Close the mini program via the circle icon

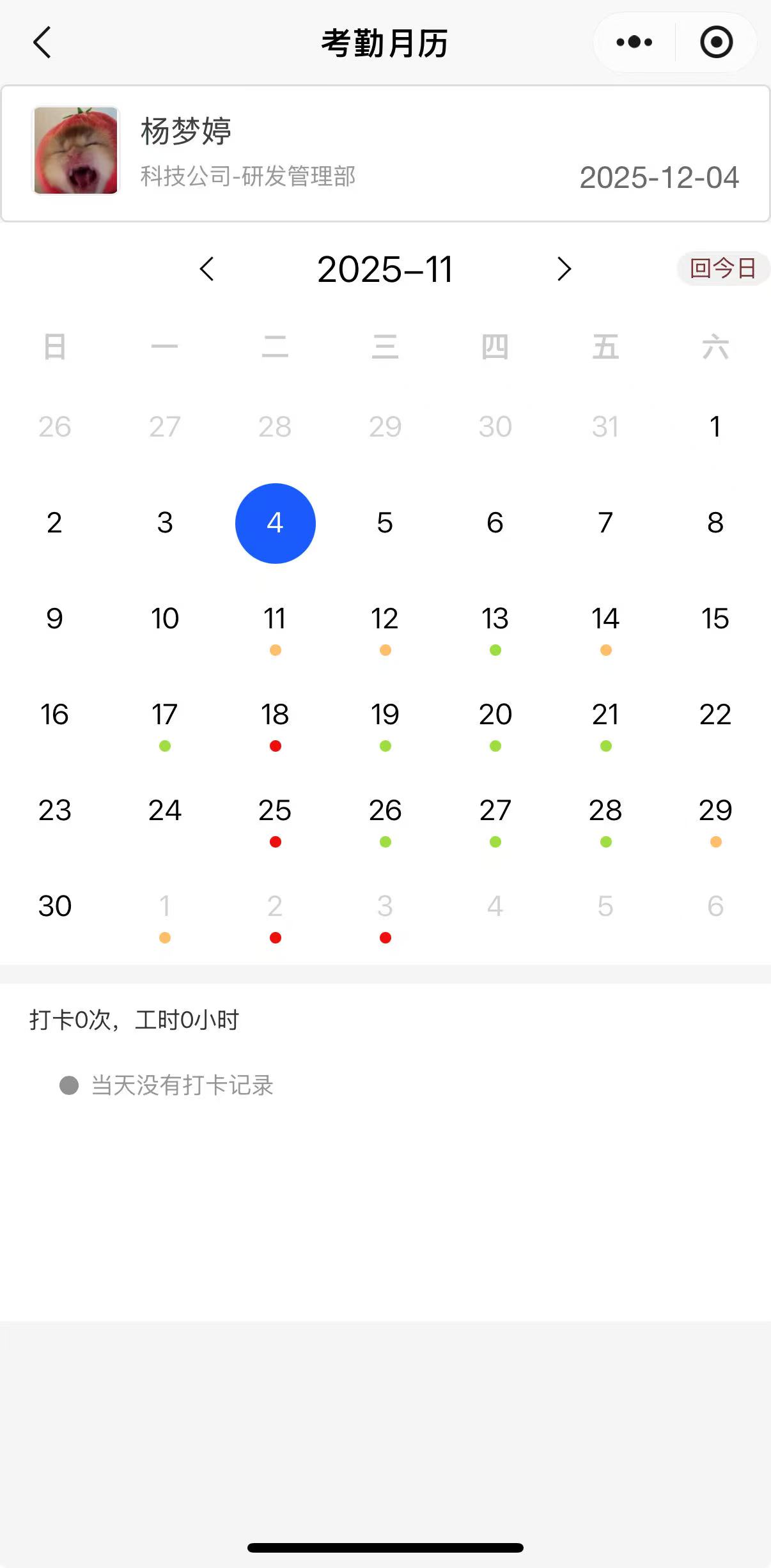716,43
